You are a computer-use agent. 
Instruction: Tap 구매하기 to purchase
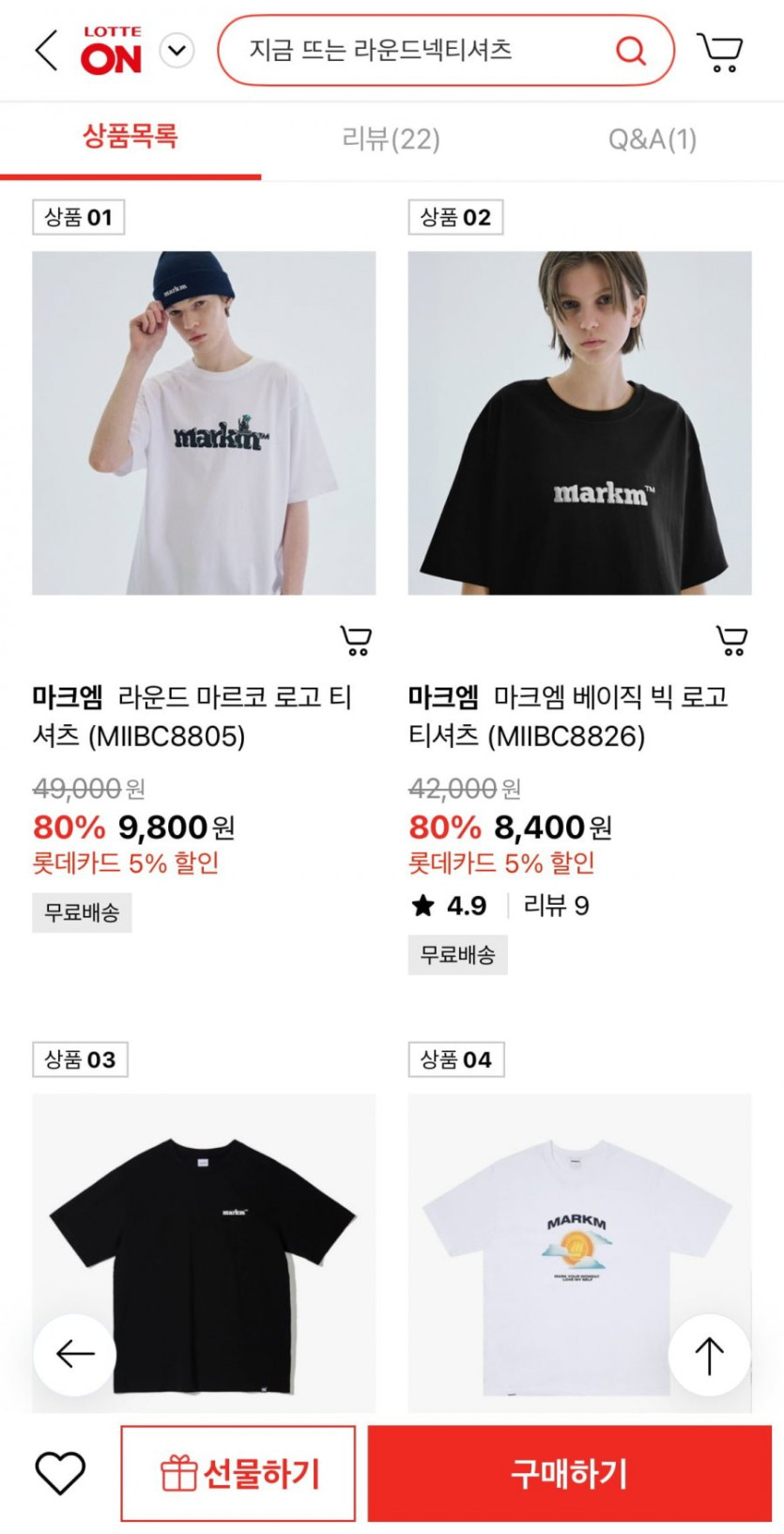pos(569,1473)
